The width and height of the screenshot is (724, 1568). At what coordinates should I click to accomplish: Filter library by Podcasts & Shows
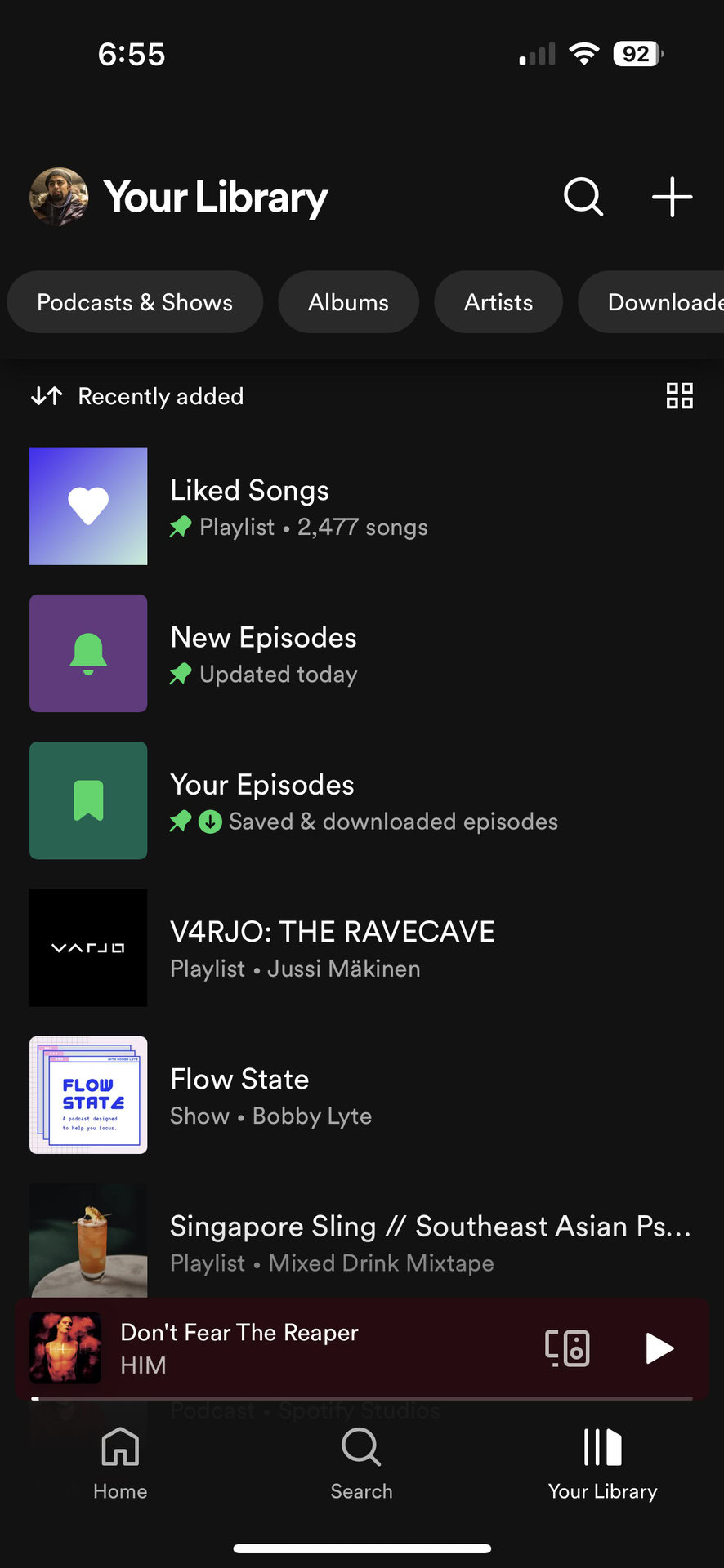135,302
